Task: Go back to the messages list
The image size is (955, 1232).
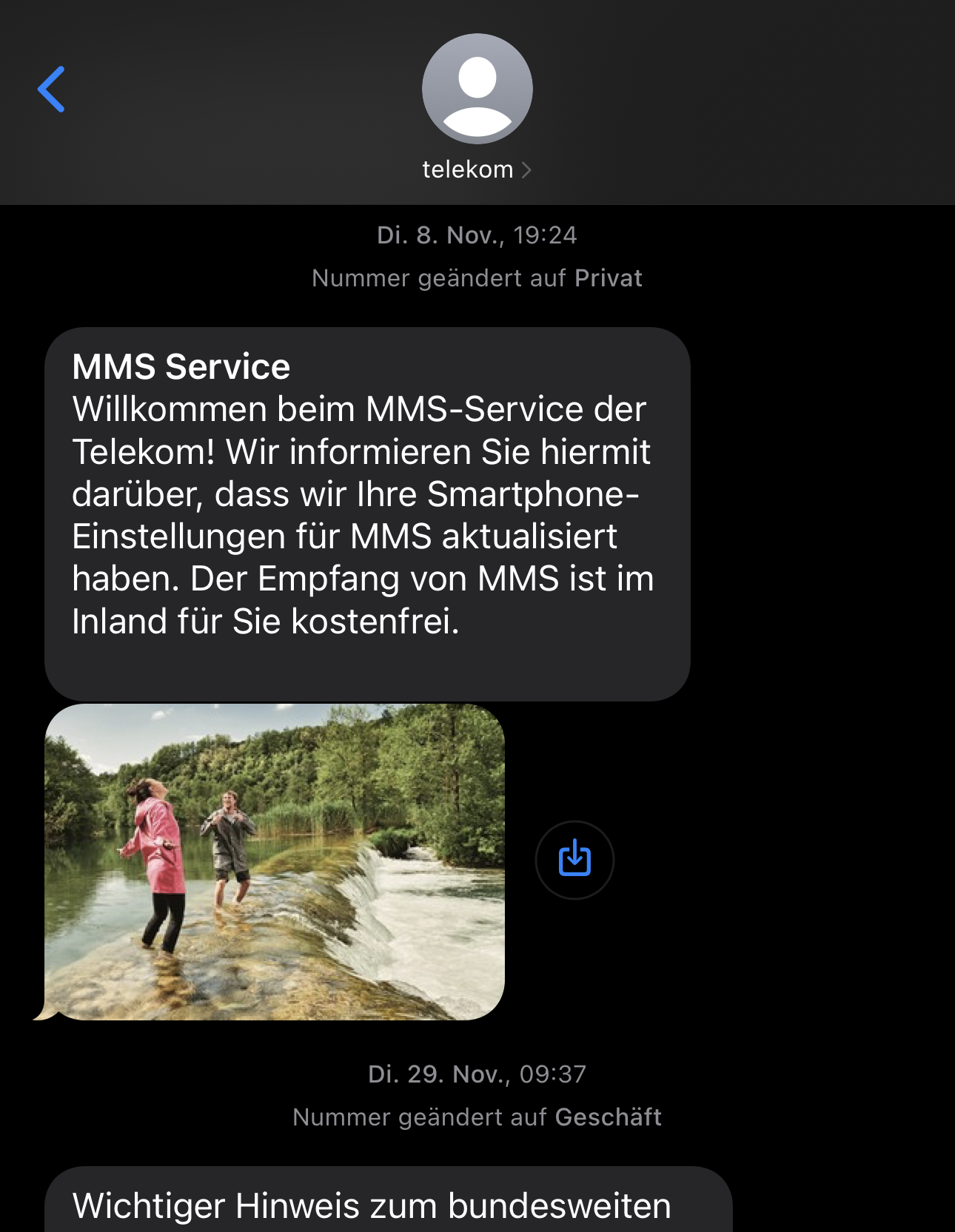Action: click(51, 90)
